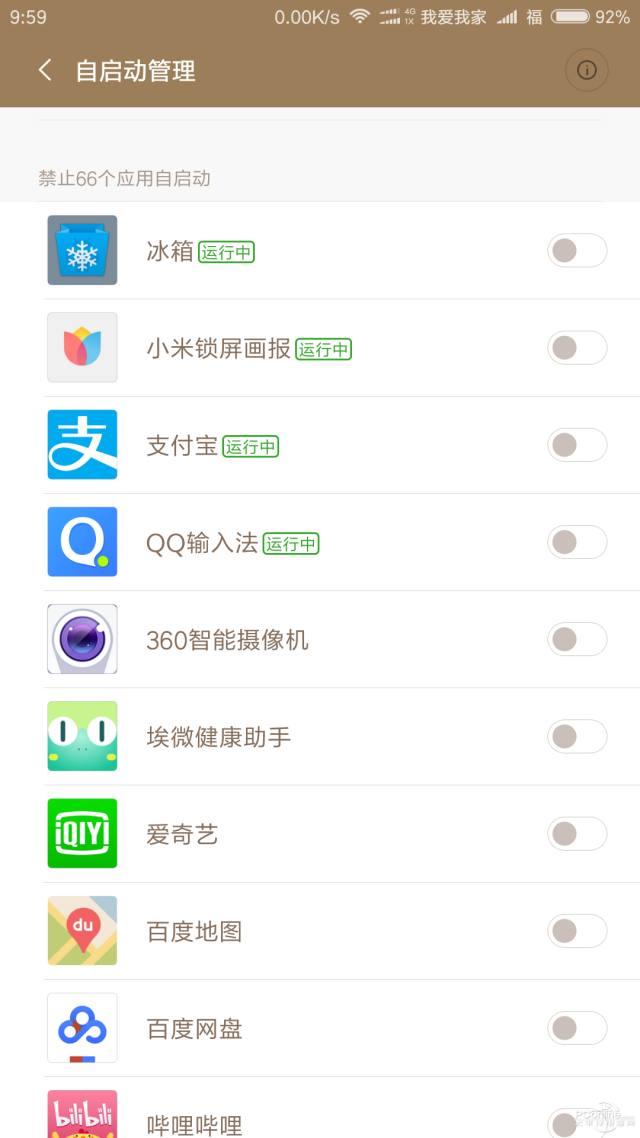The width and height of the screenshot is (640, 1138).
Task: Switch on 360智能摄像机 autostart
Action: (x=577, y=639)
